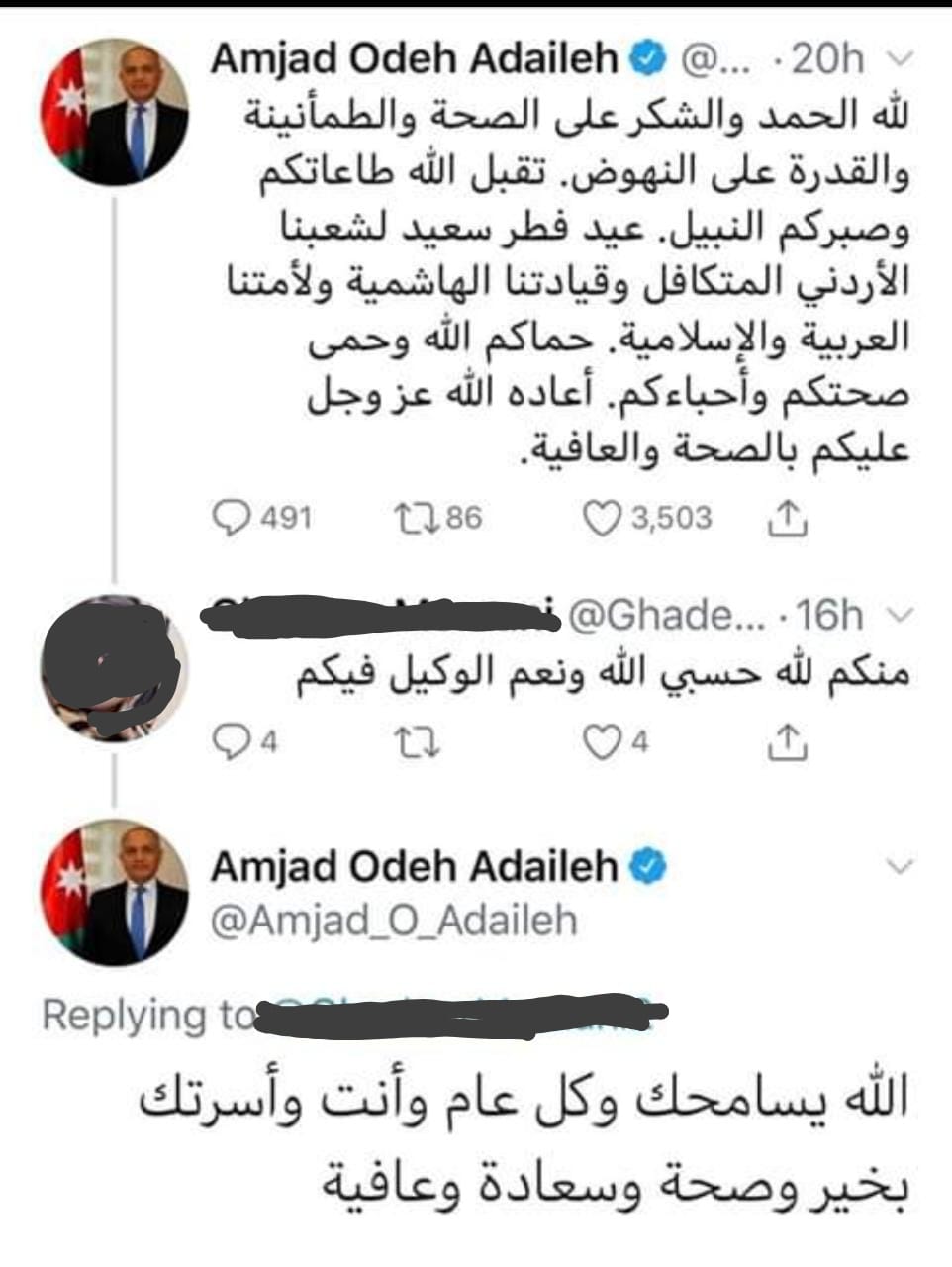This screenshot has height=1267, width=952.
Task: Open the options chevron on the 16h reply
Action: [900, 616]
